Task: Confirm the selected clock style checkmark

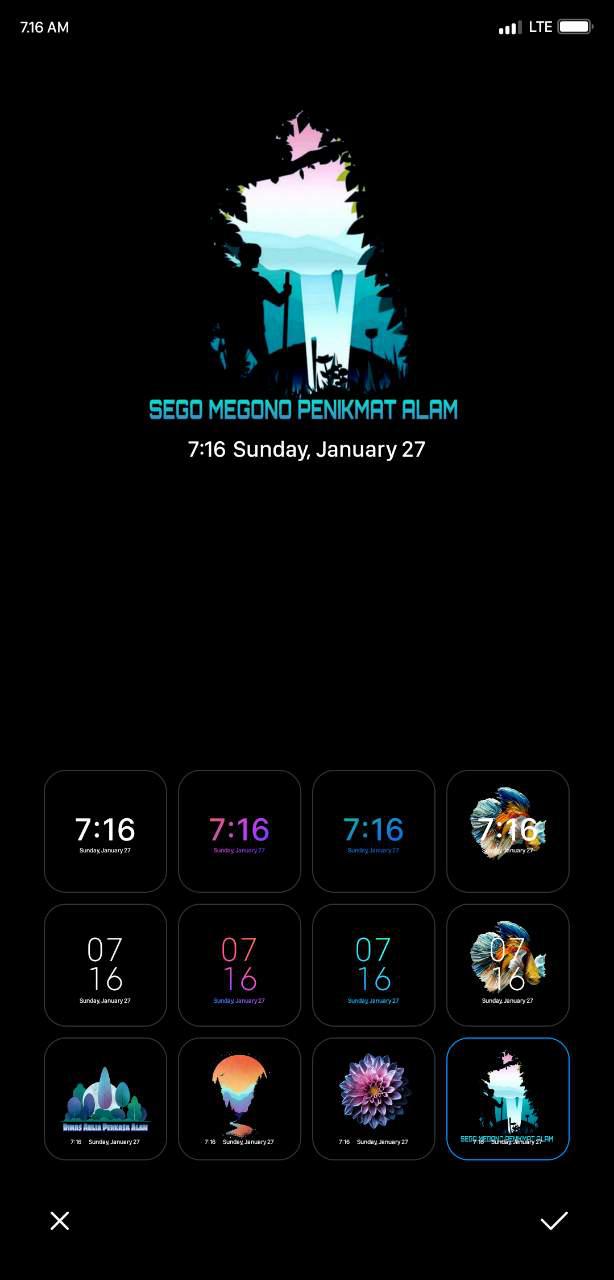Action: tap(554, 1221)
